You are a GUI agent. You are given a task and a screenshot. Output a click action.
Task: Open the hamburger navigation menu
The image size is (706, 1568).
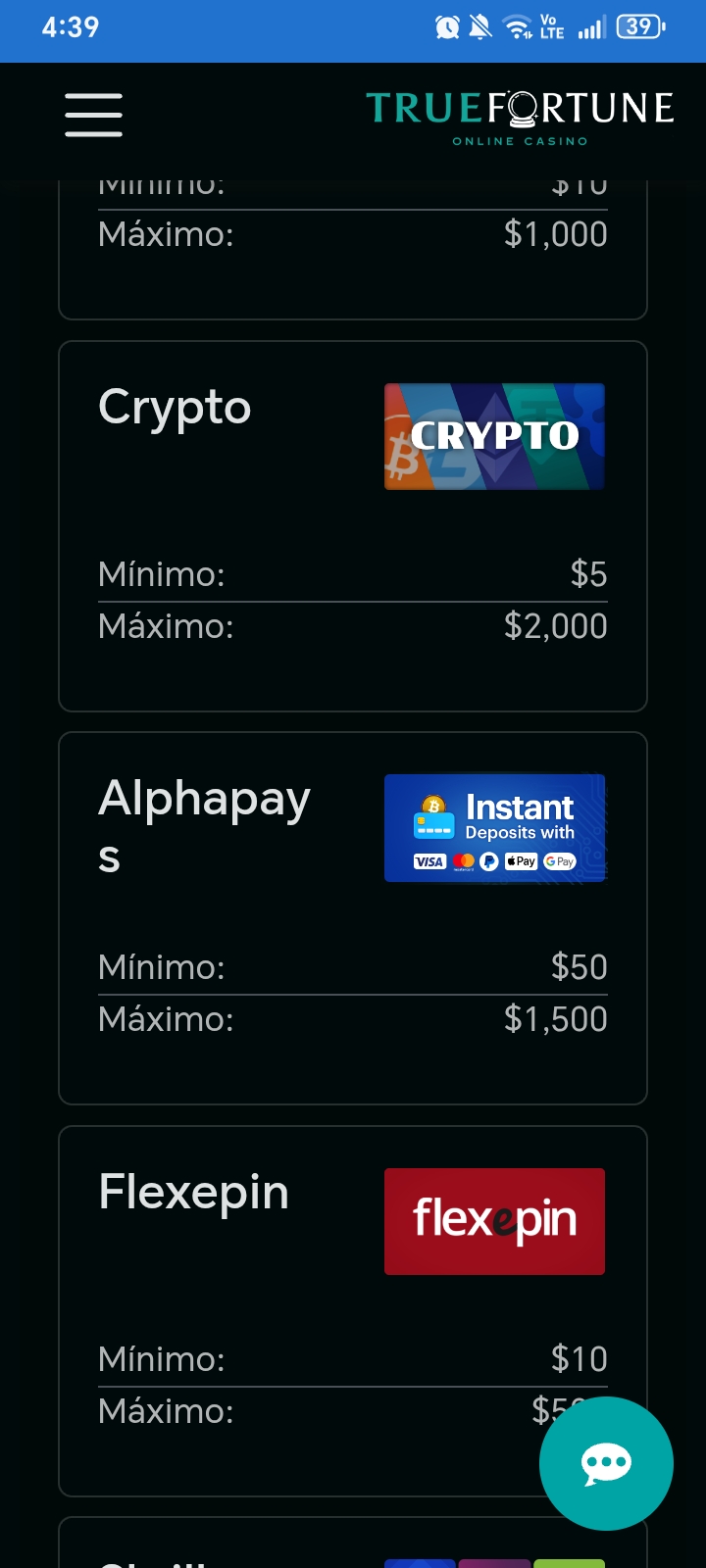[x=94, y=115]
